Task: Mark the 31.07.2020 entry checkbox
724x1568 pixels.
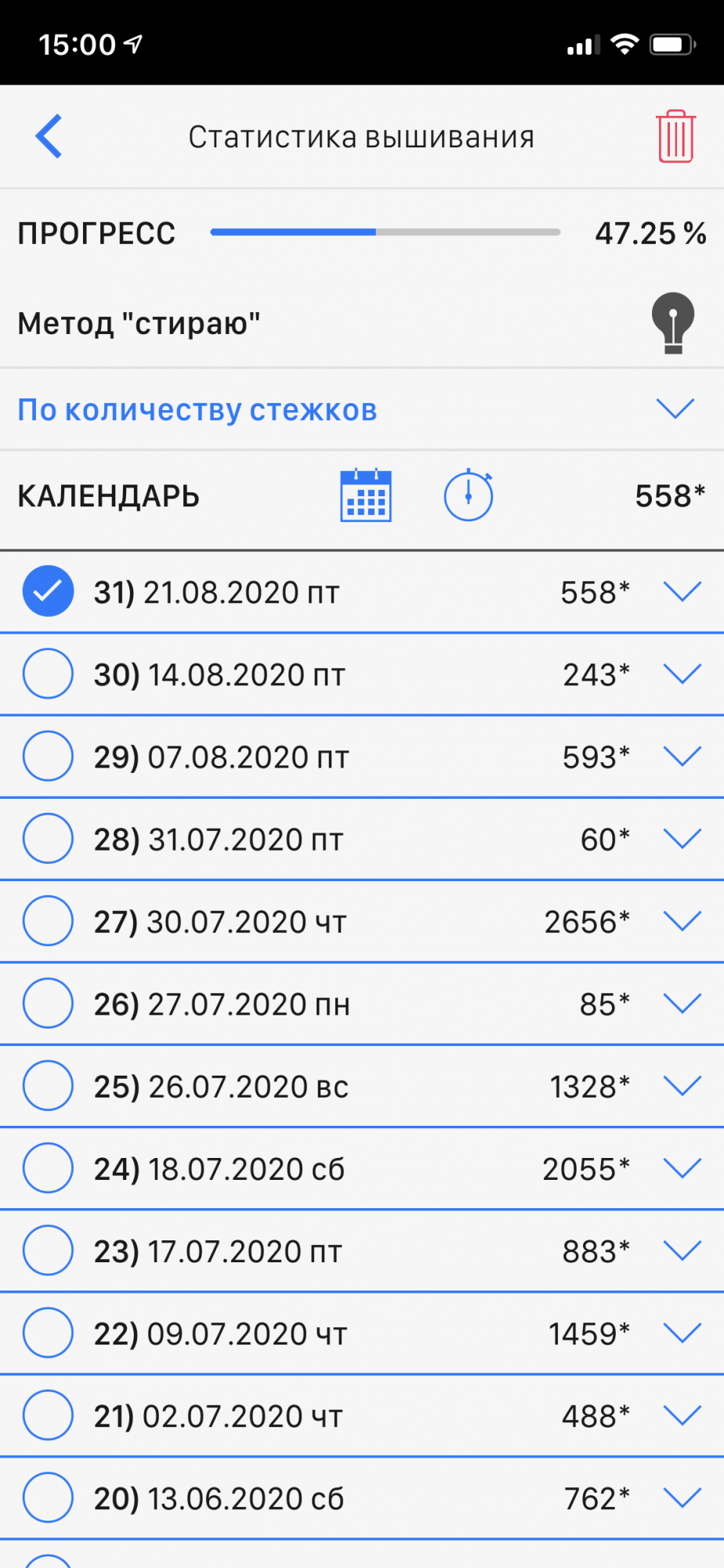Action: (x=49, y=838)
